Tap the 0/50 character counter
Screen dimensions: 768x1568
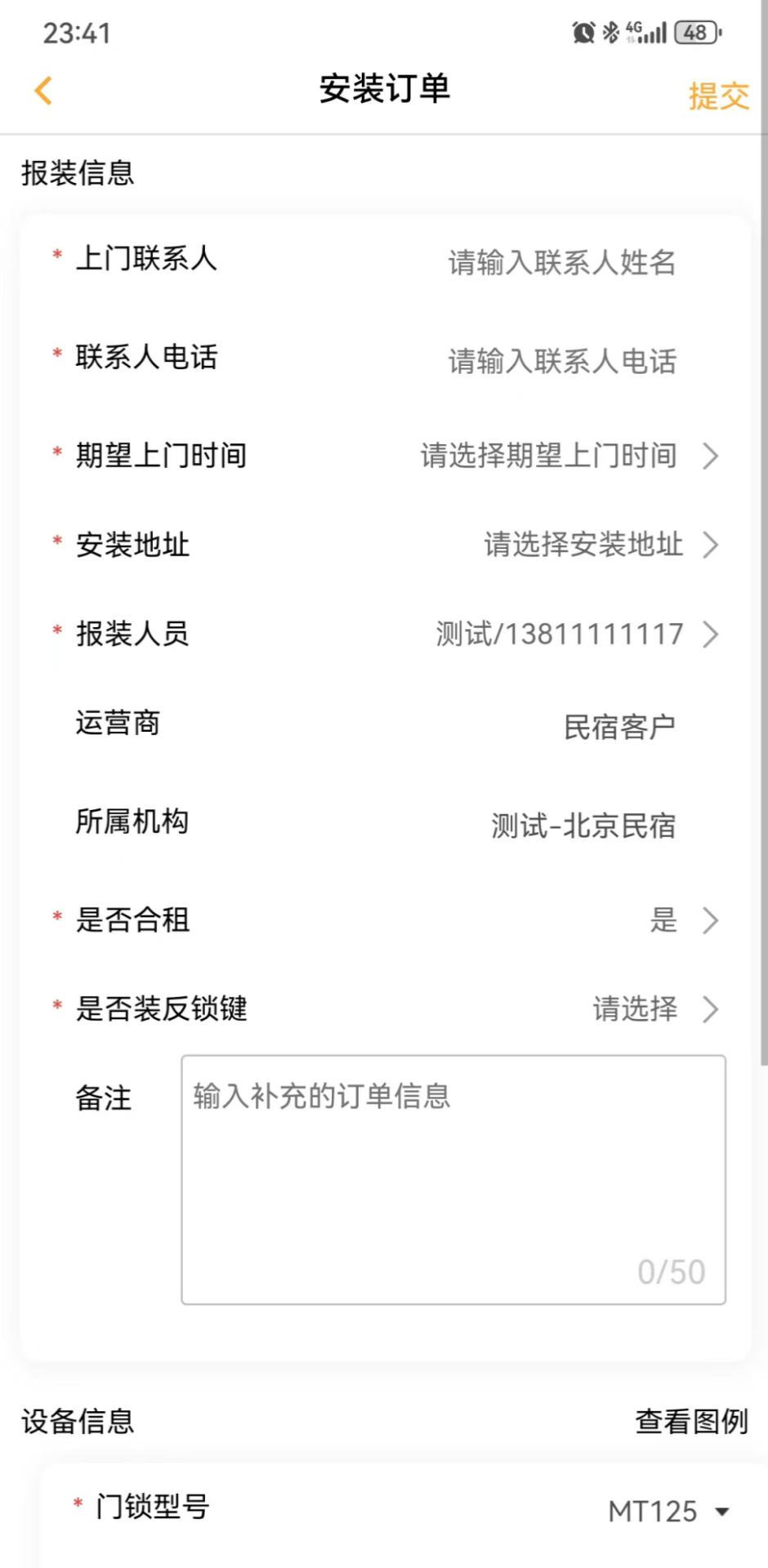click(x=671, y=1272)
